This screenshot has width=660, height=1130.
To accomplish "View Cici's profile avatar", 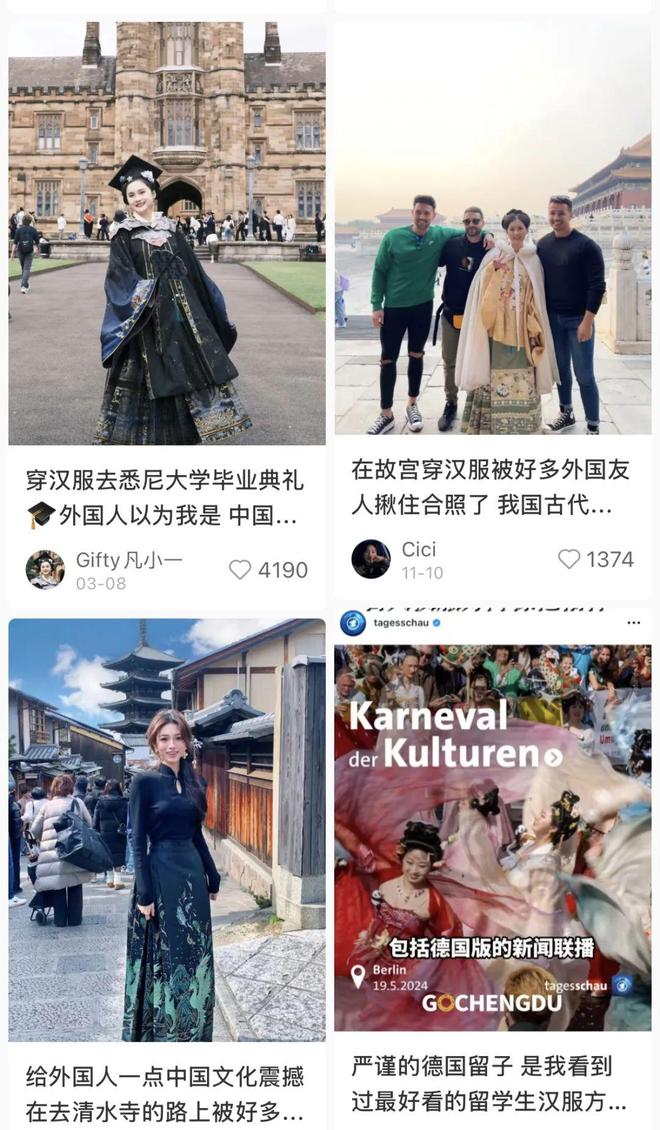I will (371, 559).
